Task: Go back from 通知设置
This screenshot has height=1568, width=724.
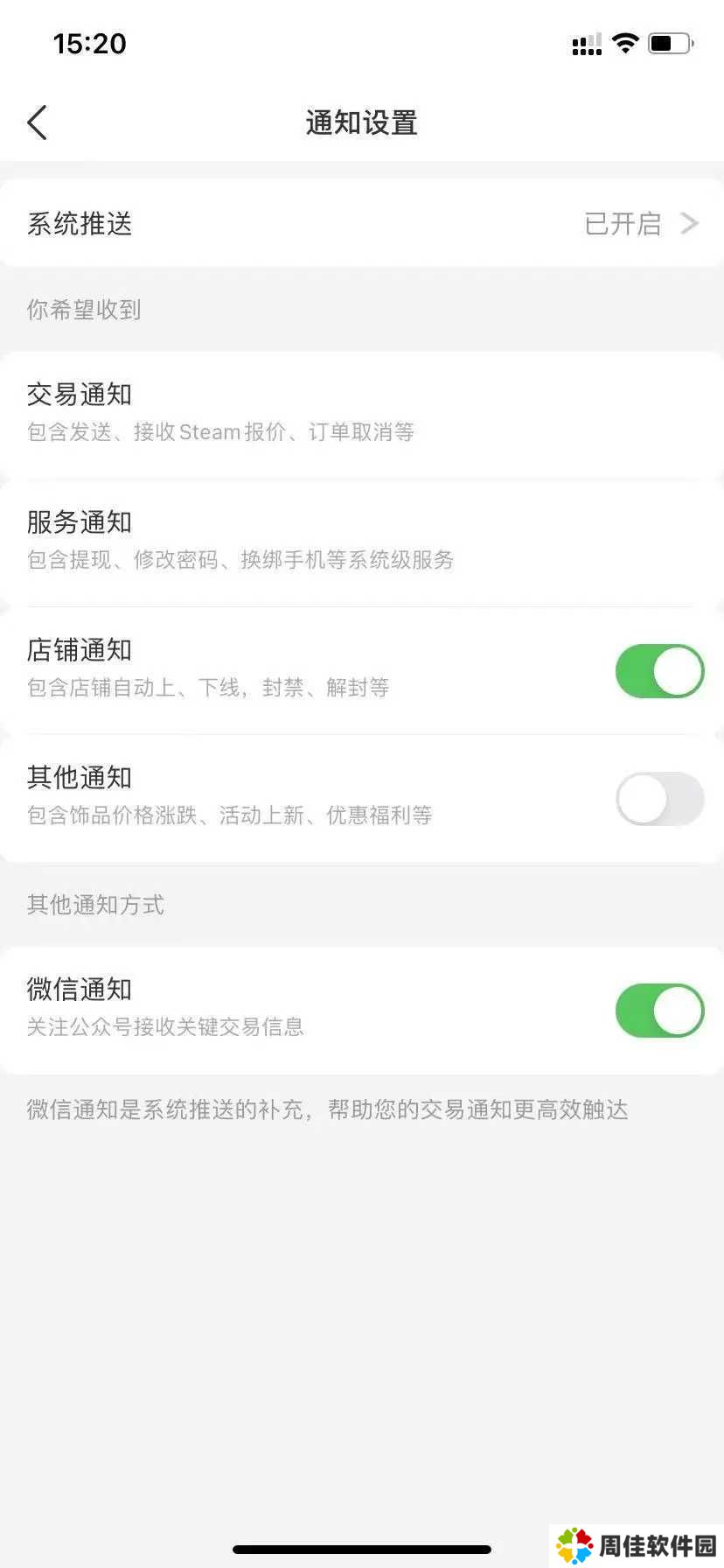Action: point(38,123)
